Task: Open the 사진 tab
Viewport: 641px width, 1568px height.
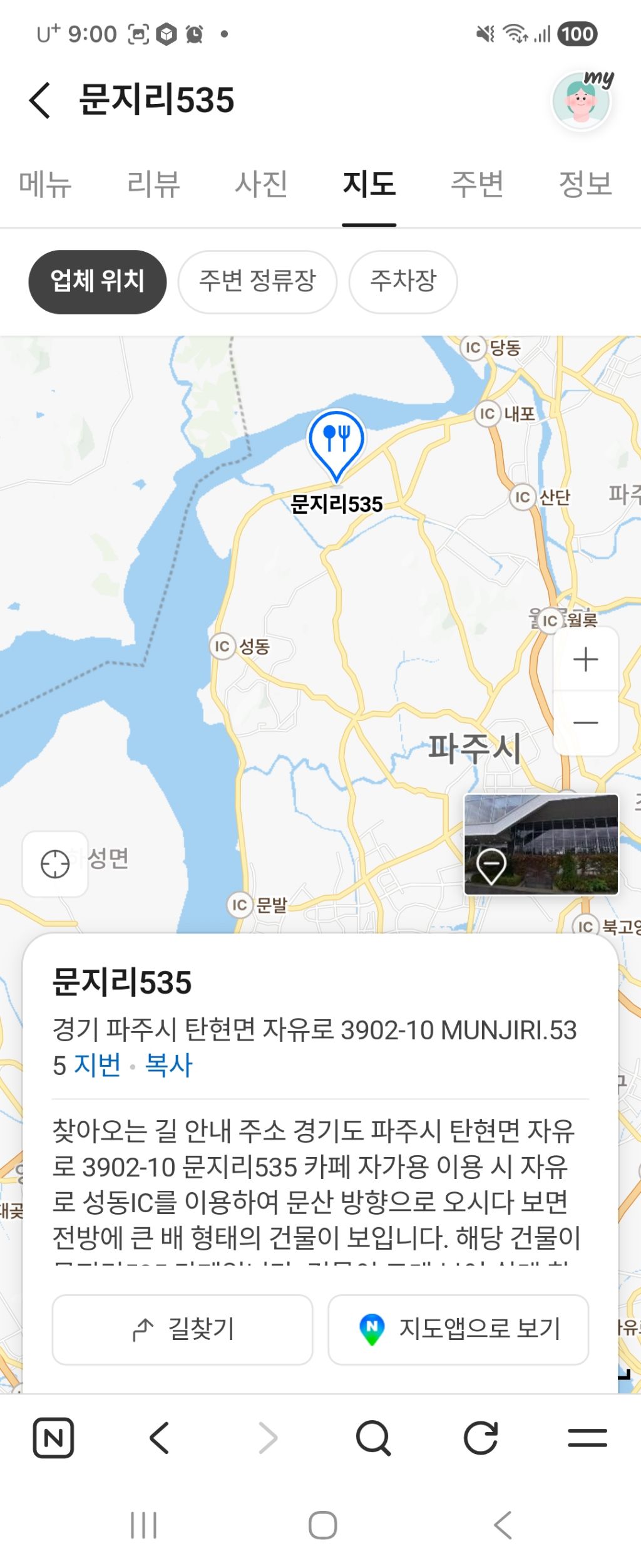Action: click(261, 184)
